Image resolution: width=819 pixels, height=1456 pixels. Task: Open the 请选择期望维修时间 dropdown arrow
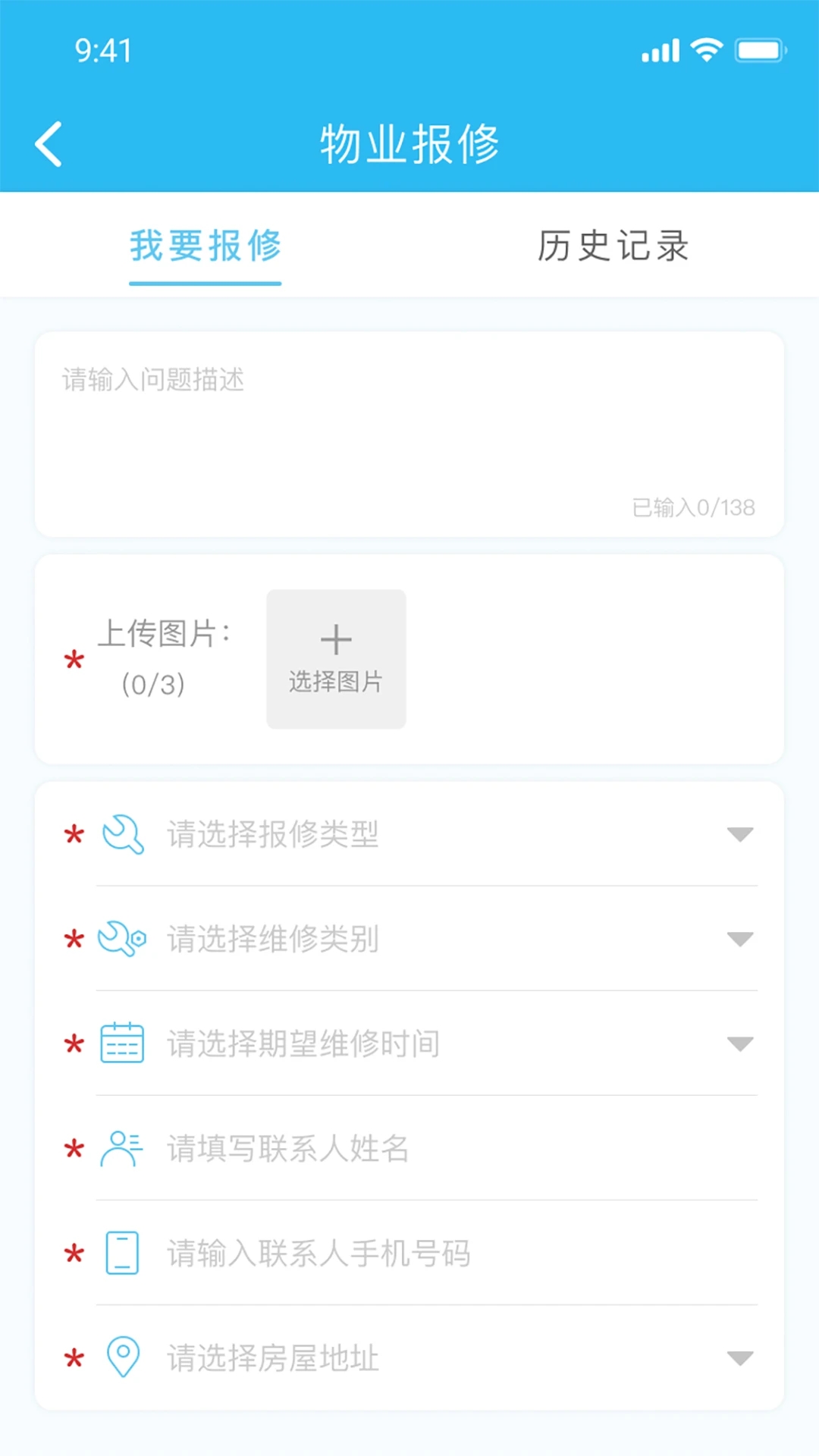pos(739,1043)
